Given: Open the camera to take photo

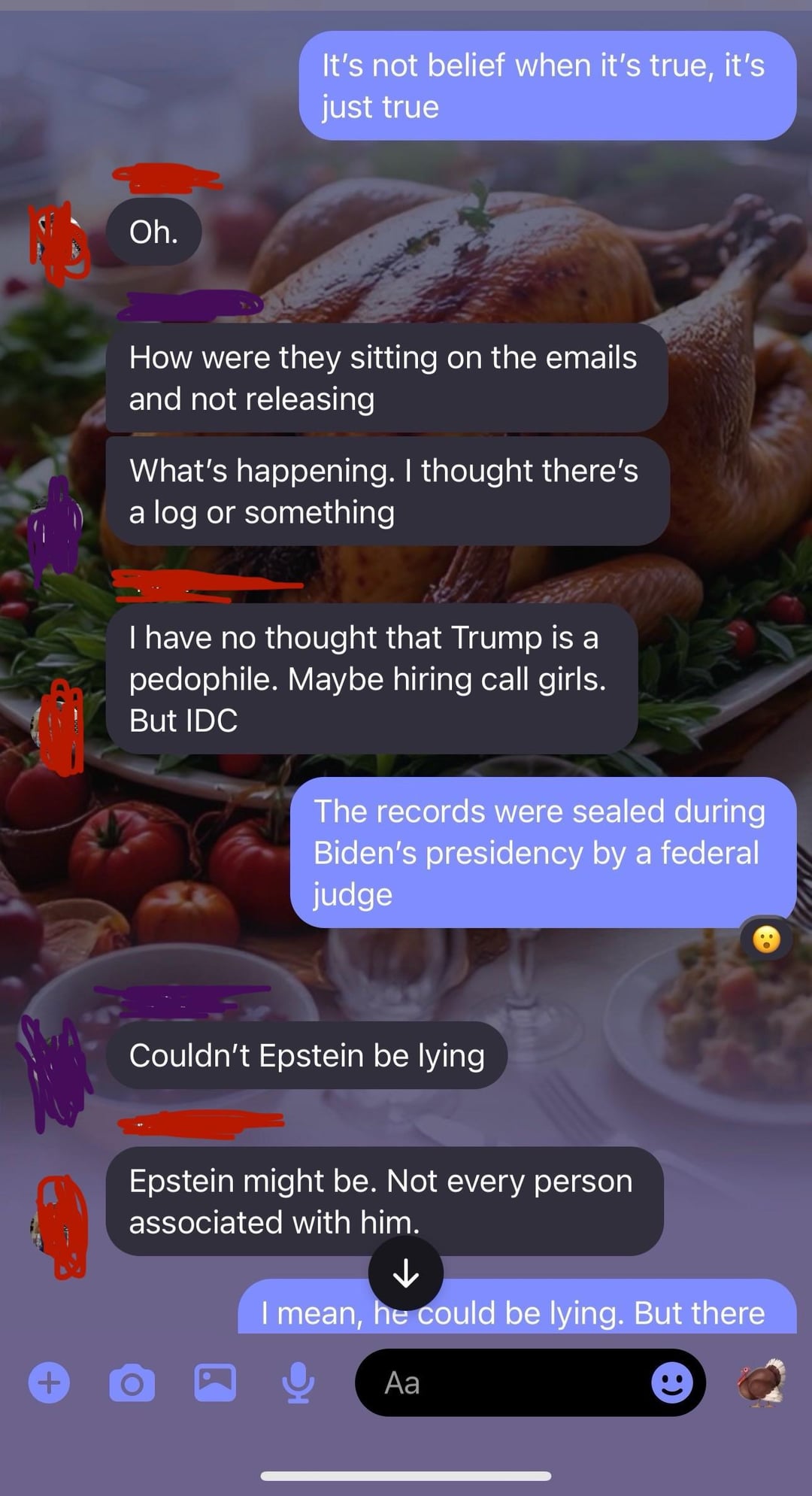Looking at the screenshot, I should click(x=132, y=1382).
